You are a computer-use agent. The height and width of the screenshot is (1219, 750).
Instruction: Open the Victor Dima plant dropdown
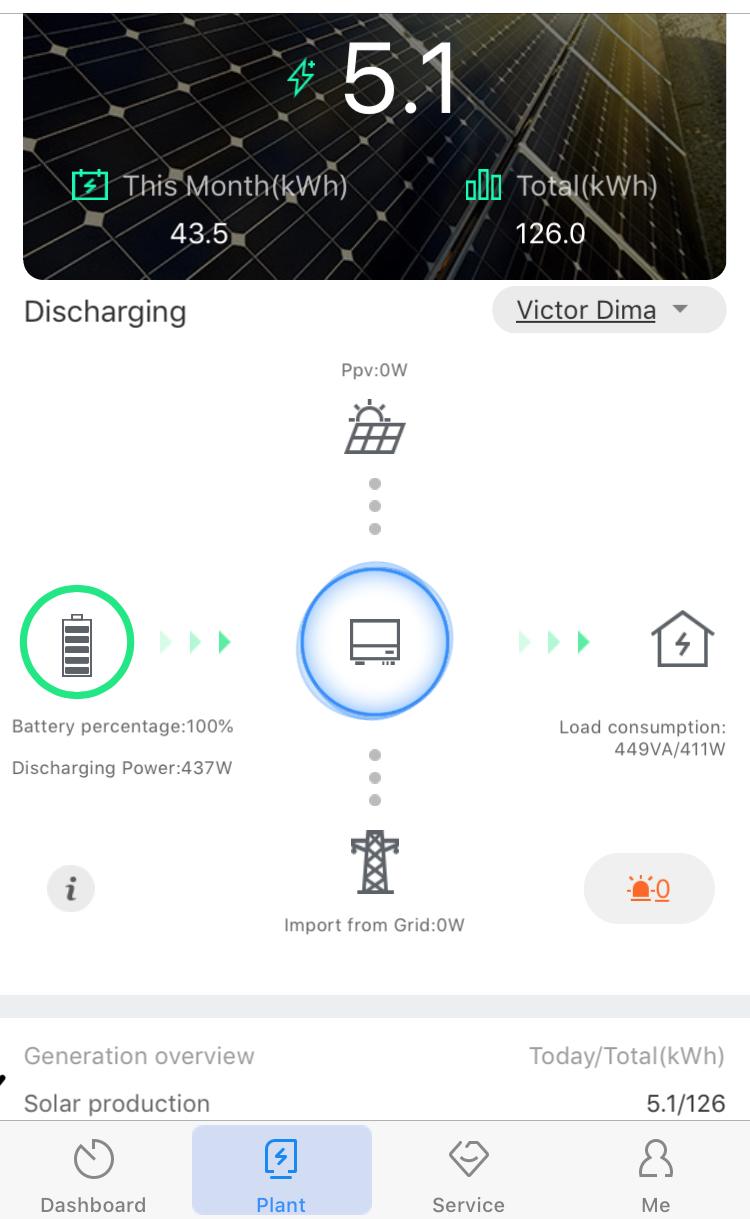609,310
